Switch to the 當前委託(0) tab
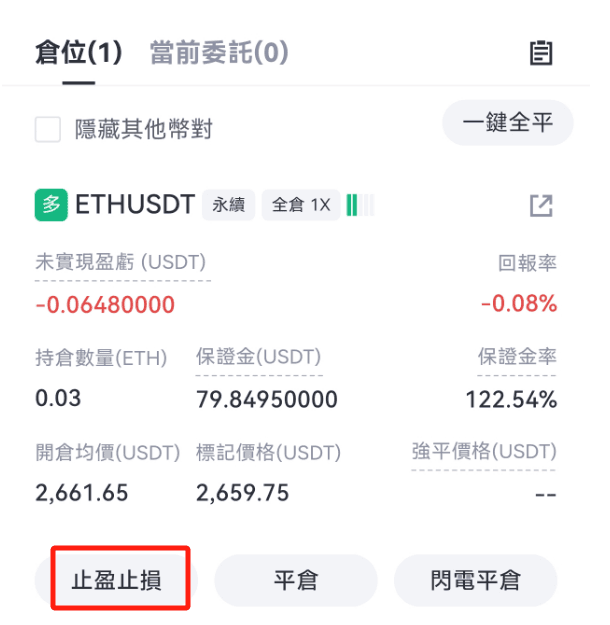 click(219, 53)
